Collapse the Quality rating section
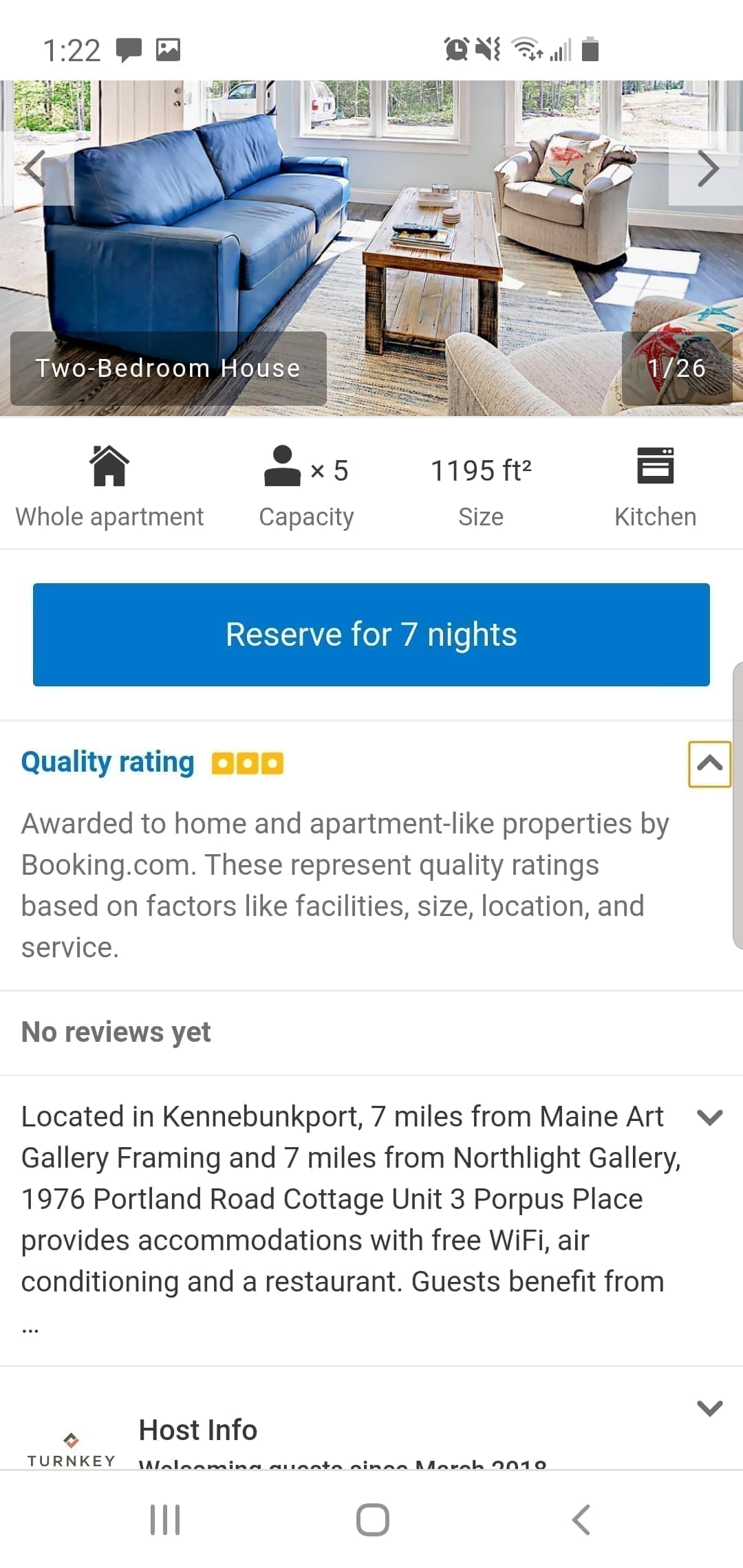Image resolution: width=743 pixels, height=1568 pixels. click(x=709, y=763)
